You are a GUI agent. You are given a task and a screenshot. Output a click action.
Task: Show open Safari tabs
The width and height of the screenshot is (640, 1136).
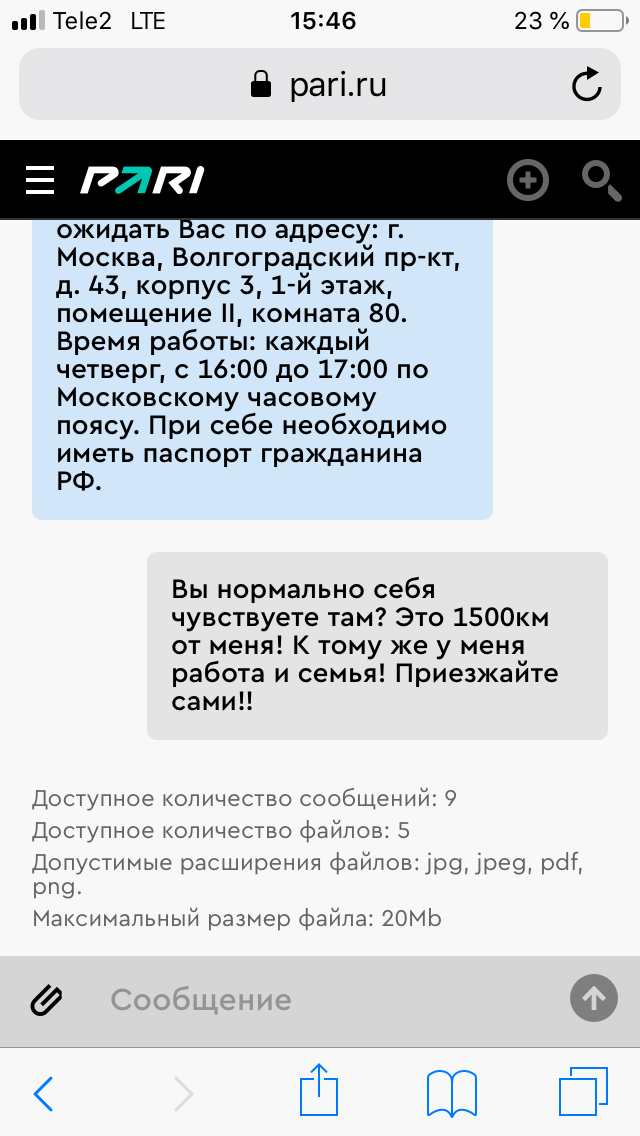click(x=583, y=1093)
